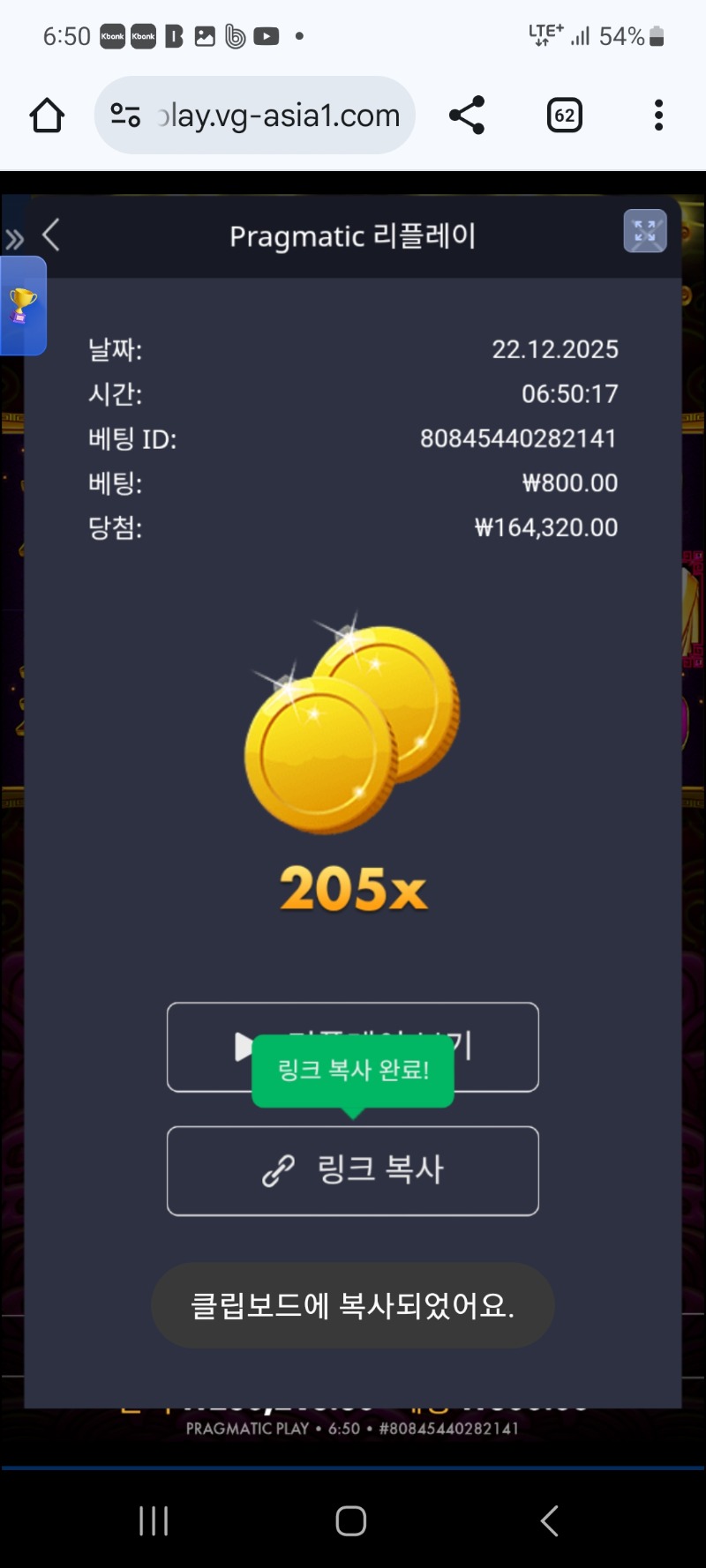Open the tab switcher showing 62 tabs
The height and width of the screenshot is (1568, 706).
[x=565, y=116]
